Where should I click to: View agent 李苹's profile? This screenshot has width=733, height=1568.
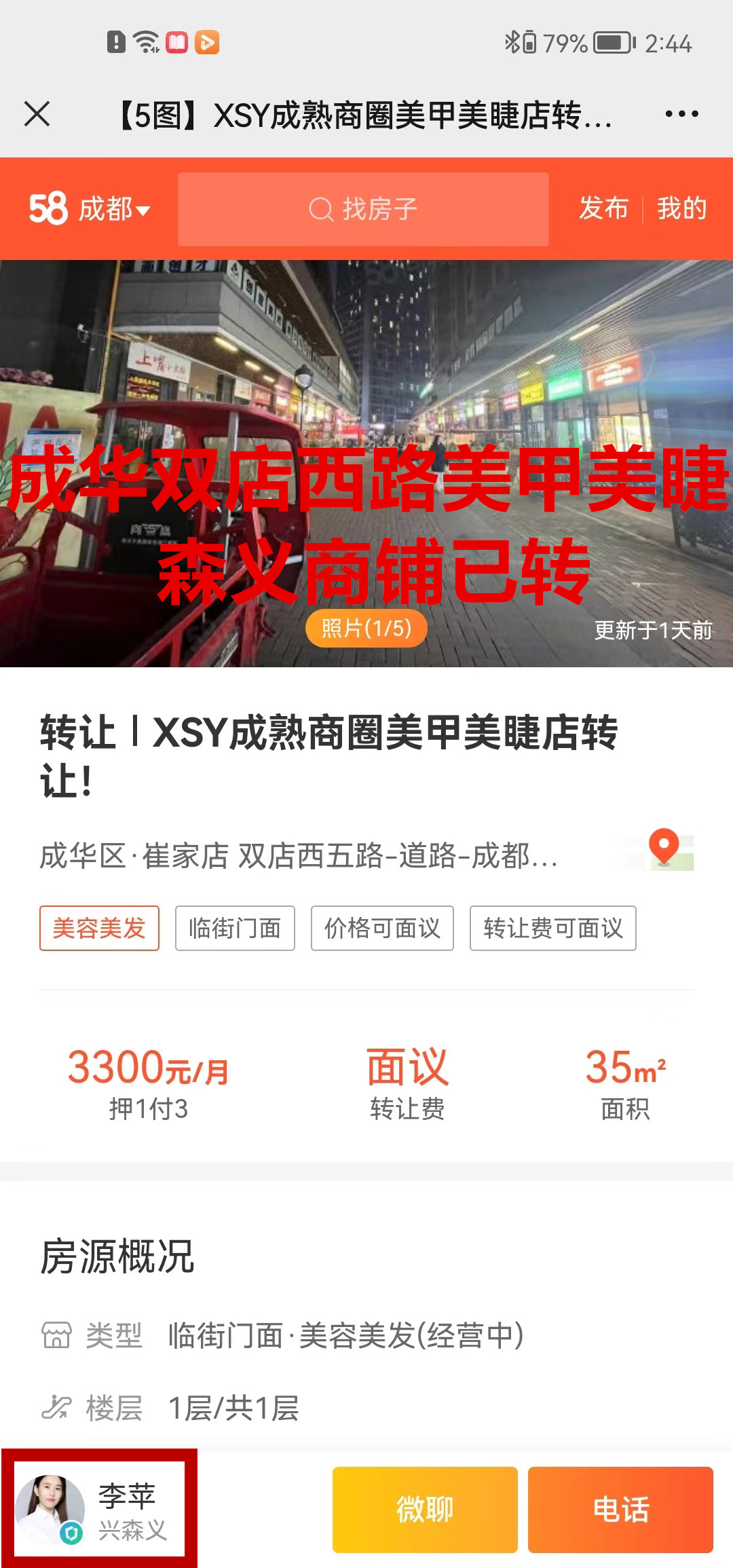pyautogui.click(x=99, y=1509)
